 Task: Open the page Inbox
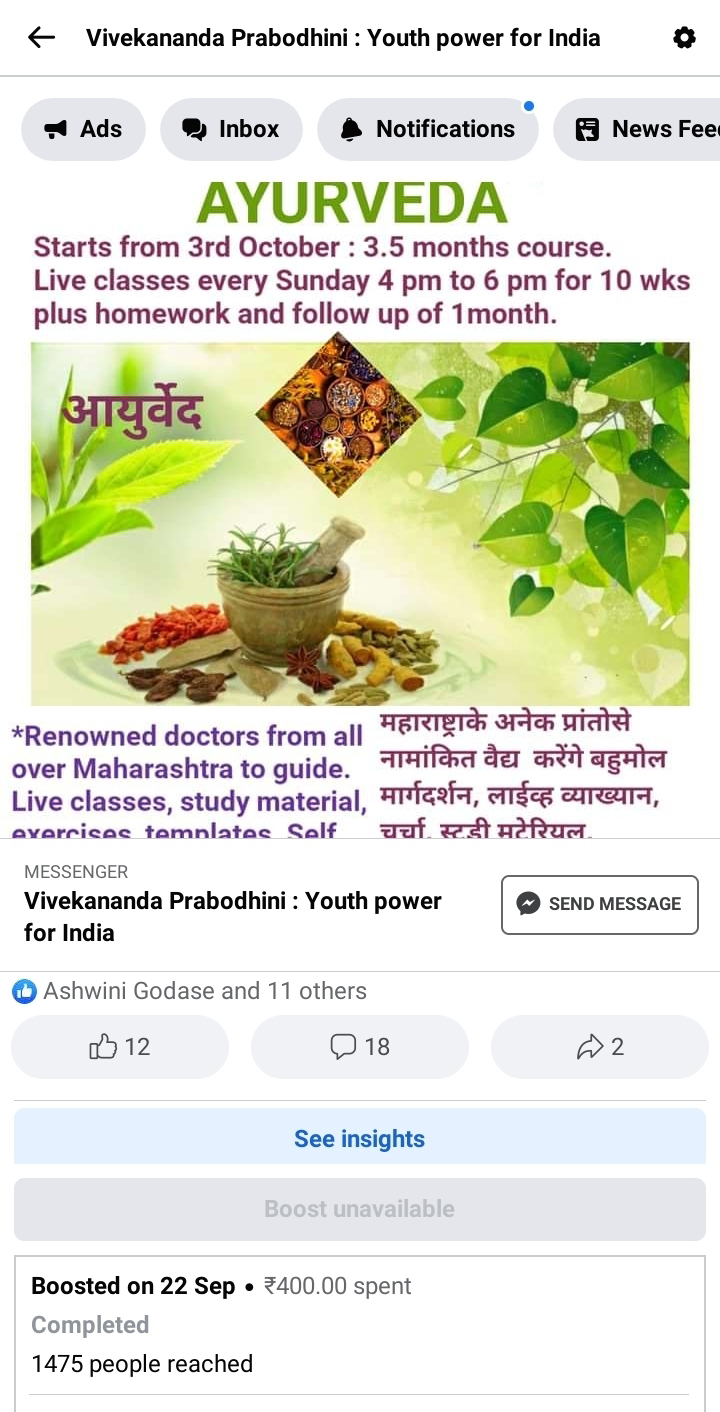tap(231, 129)
